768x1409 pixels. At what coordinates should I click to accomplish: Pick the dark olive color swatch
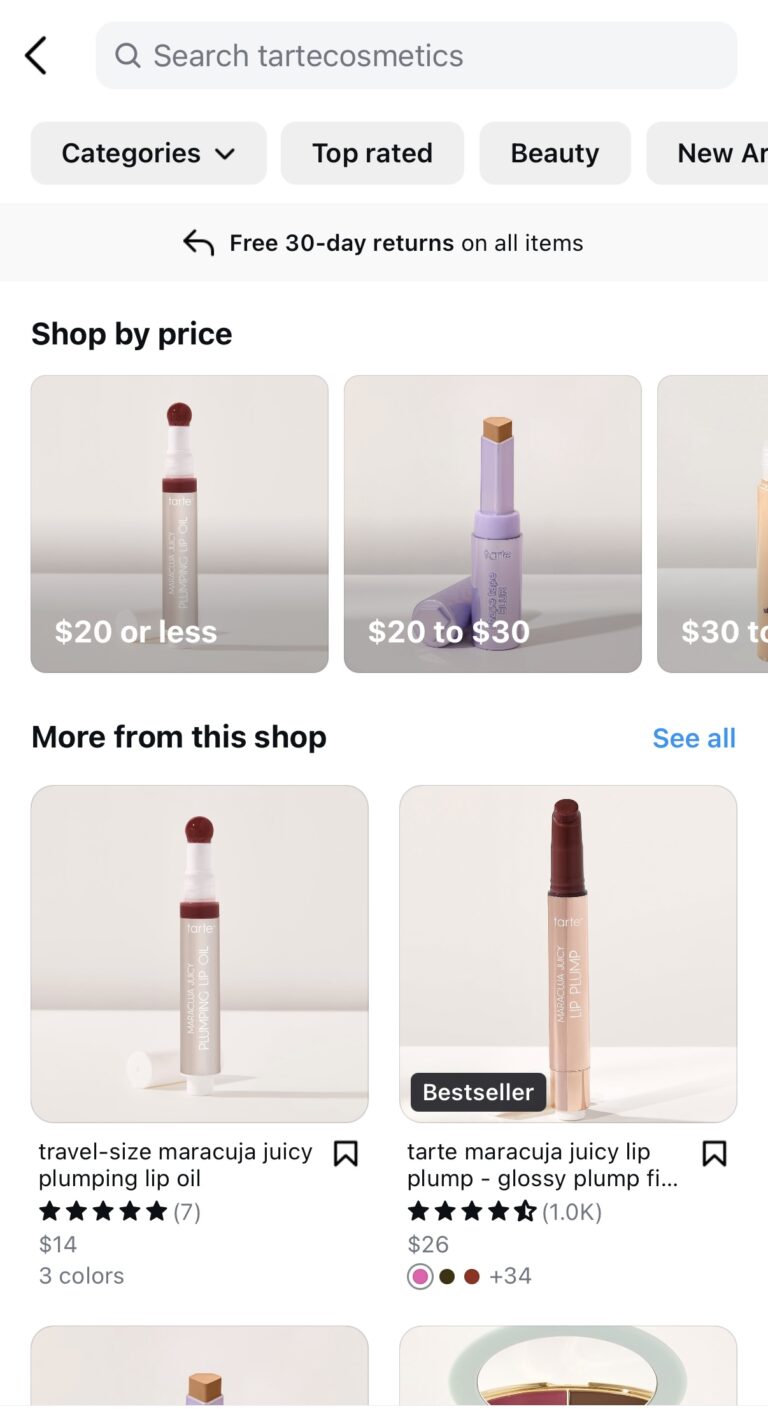pos(447,1277)
